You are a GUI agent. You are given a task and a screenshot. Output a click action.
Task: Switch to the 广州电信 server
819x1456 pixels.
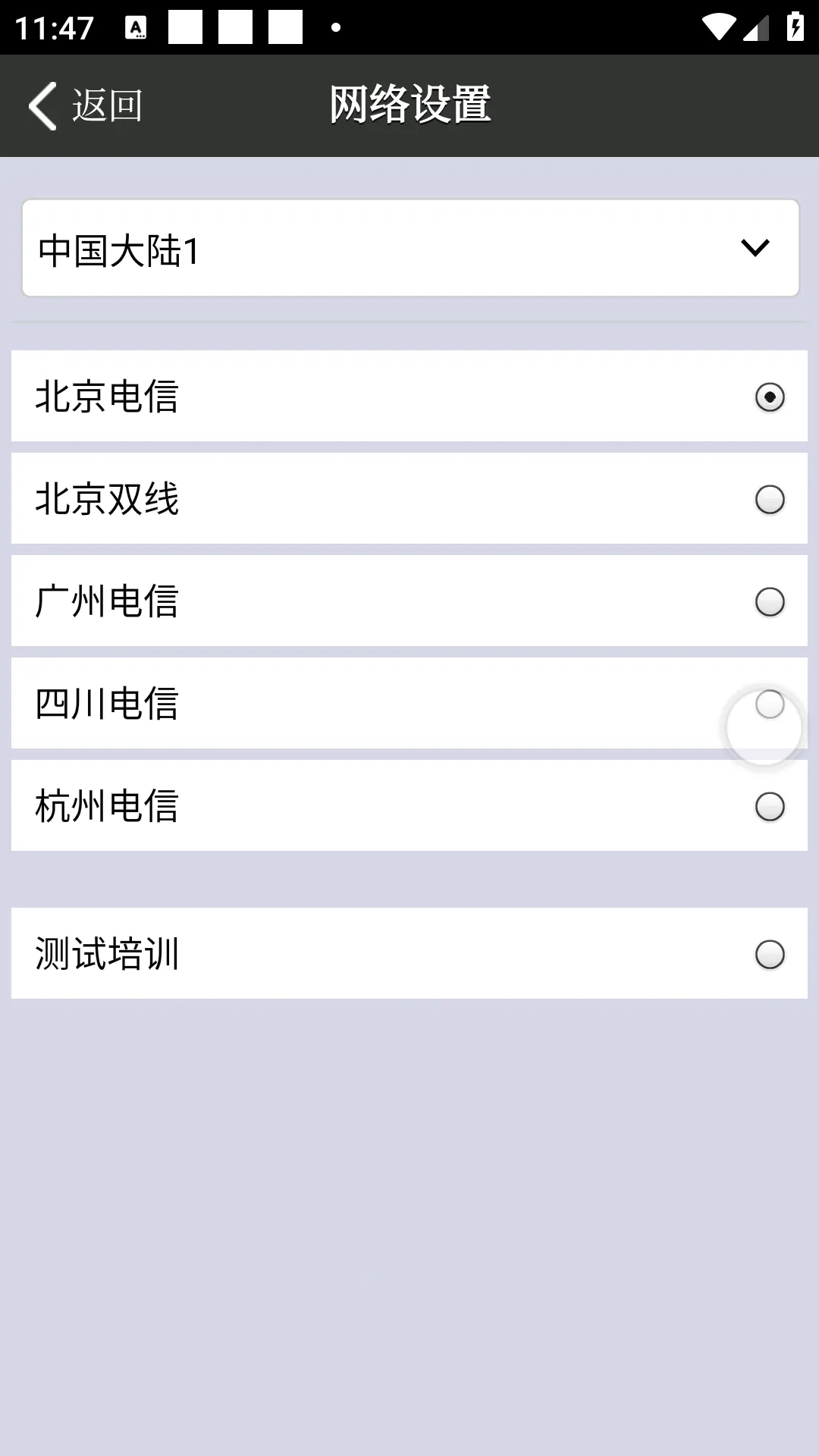[x=769, y=602]
